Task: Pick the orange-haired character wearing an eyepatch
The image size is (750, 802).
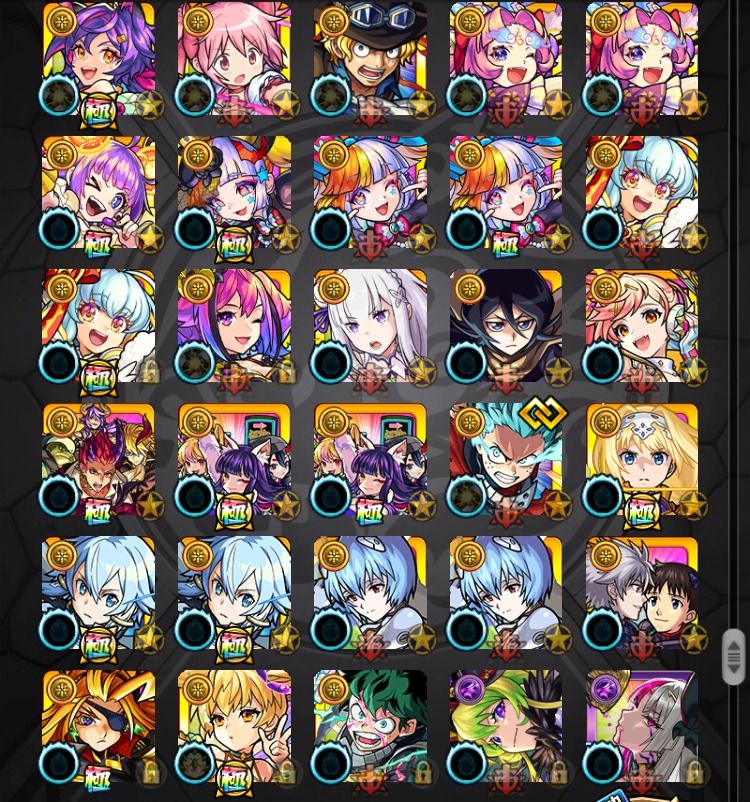Action: click(98, 727)
